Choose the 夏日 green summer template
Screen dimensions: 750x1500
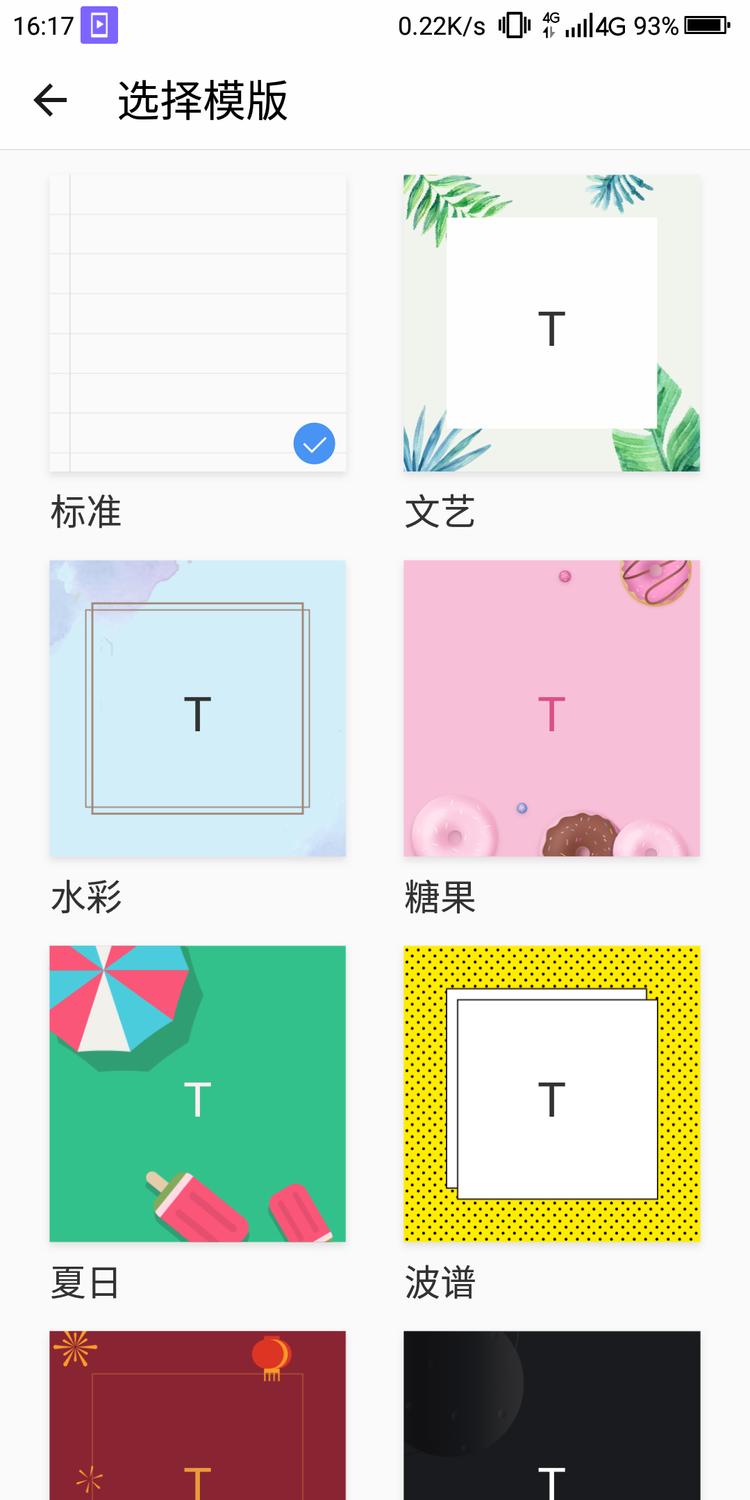click(197, 1093)
